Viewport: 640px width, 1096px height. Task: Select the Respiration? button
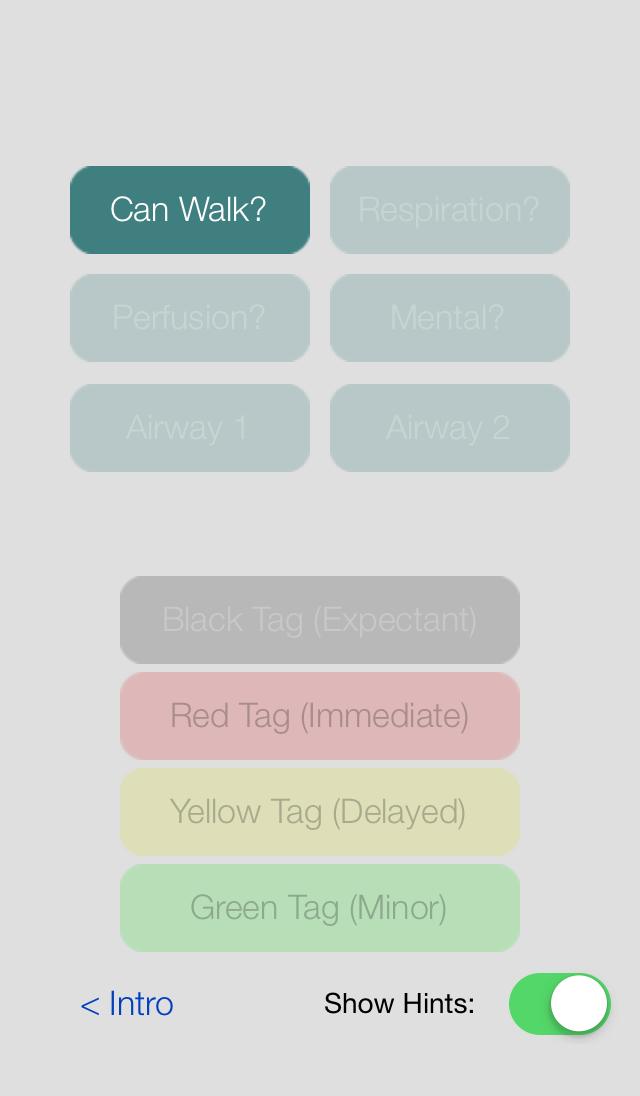[x=450, y=210]
